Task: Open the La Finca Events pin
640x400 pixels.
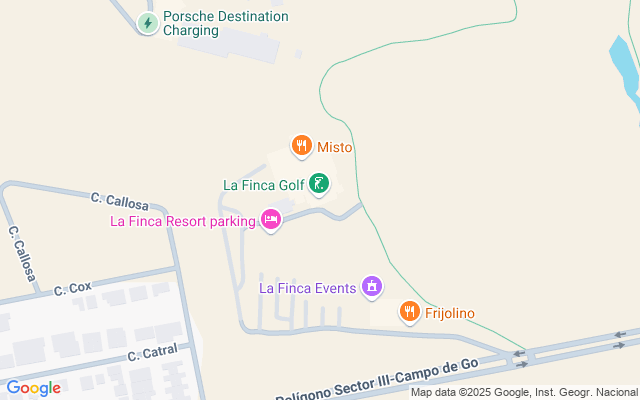Action: click(372, 288)
